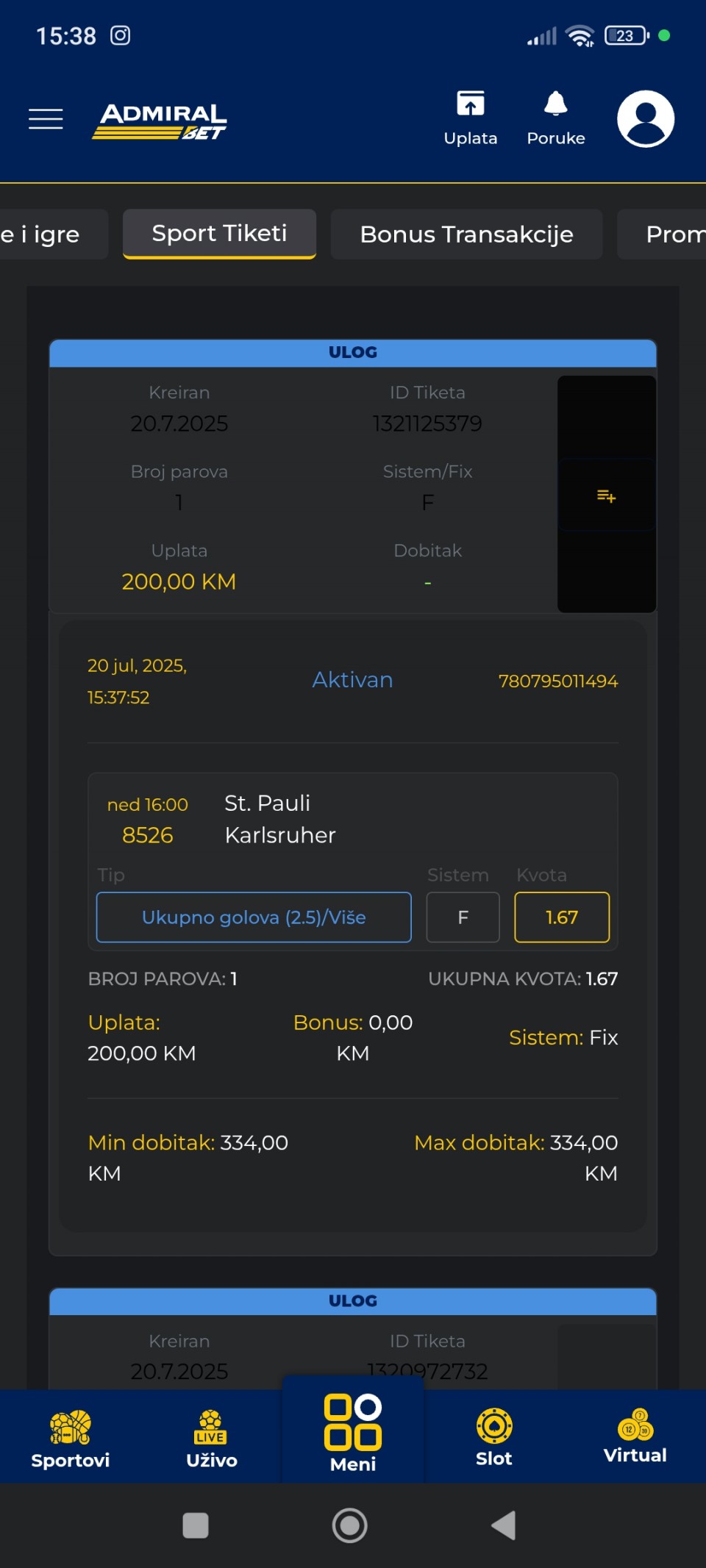Switch to Bonus Transakcije tab

pyautogui.click(x=466, y=234)
